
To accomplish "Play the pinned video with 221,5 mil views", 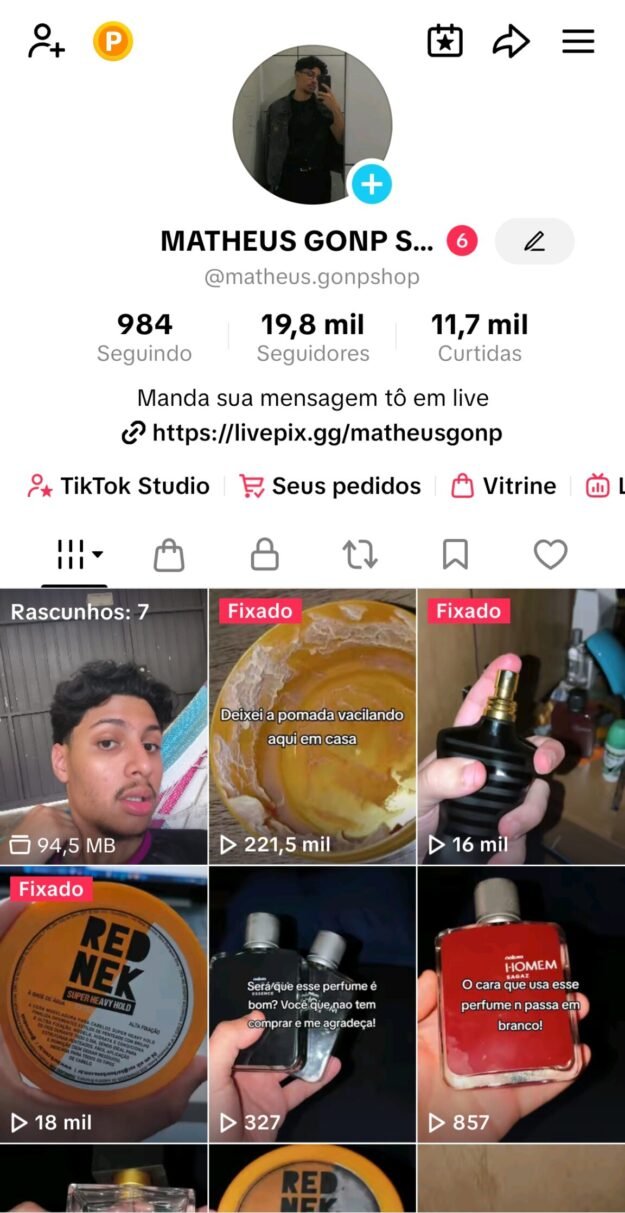I will [312, 726].
